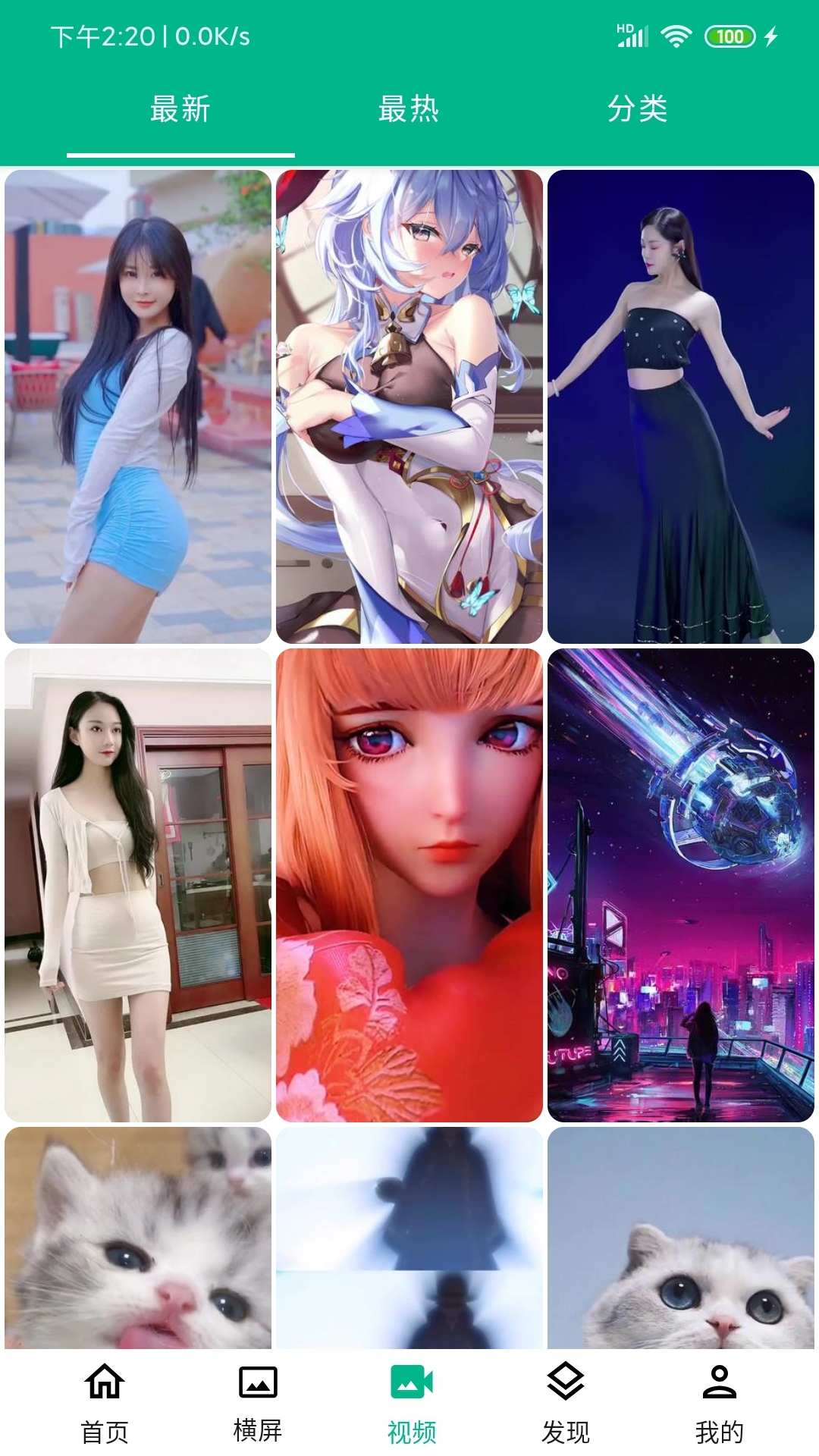This screenshot has width=819, height=1456.
Task: Switch to the 最热 tab
Action: click(x=409, y=109)
